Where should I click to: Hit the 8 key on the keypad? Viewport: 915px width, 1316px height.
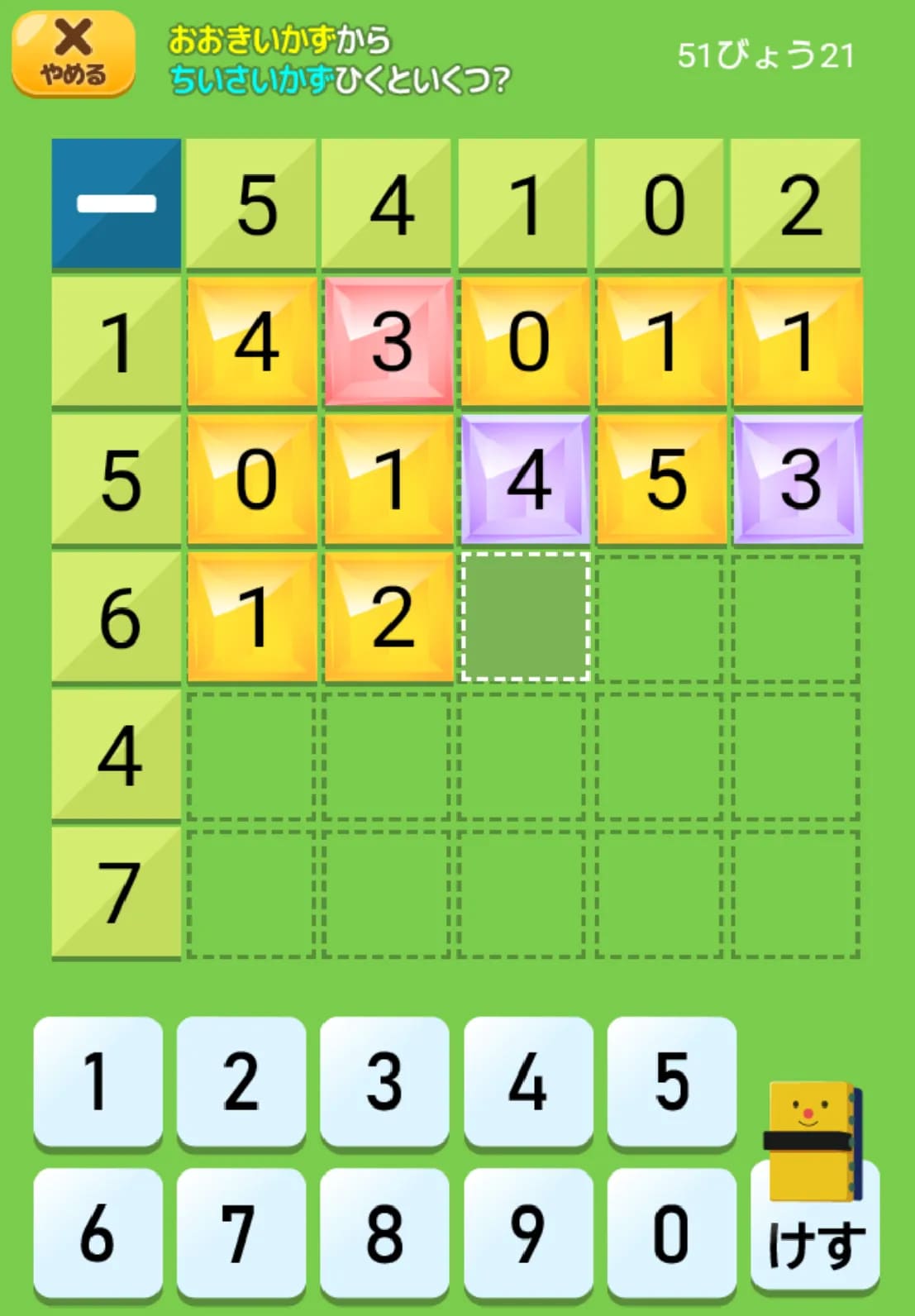(384, 1233)
